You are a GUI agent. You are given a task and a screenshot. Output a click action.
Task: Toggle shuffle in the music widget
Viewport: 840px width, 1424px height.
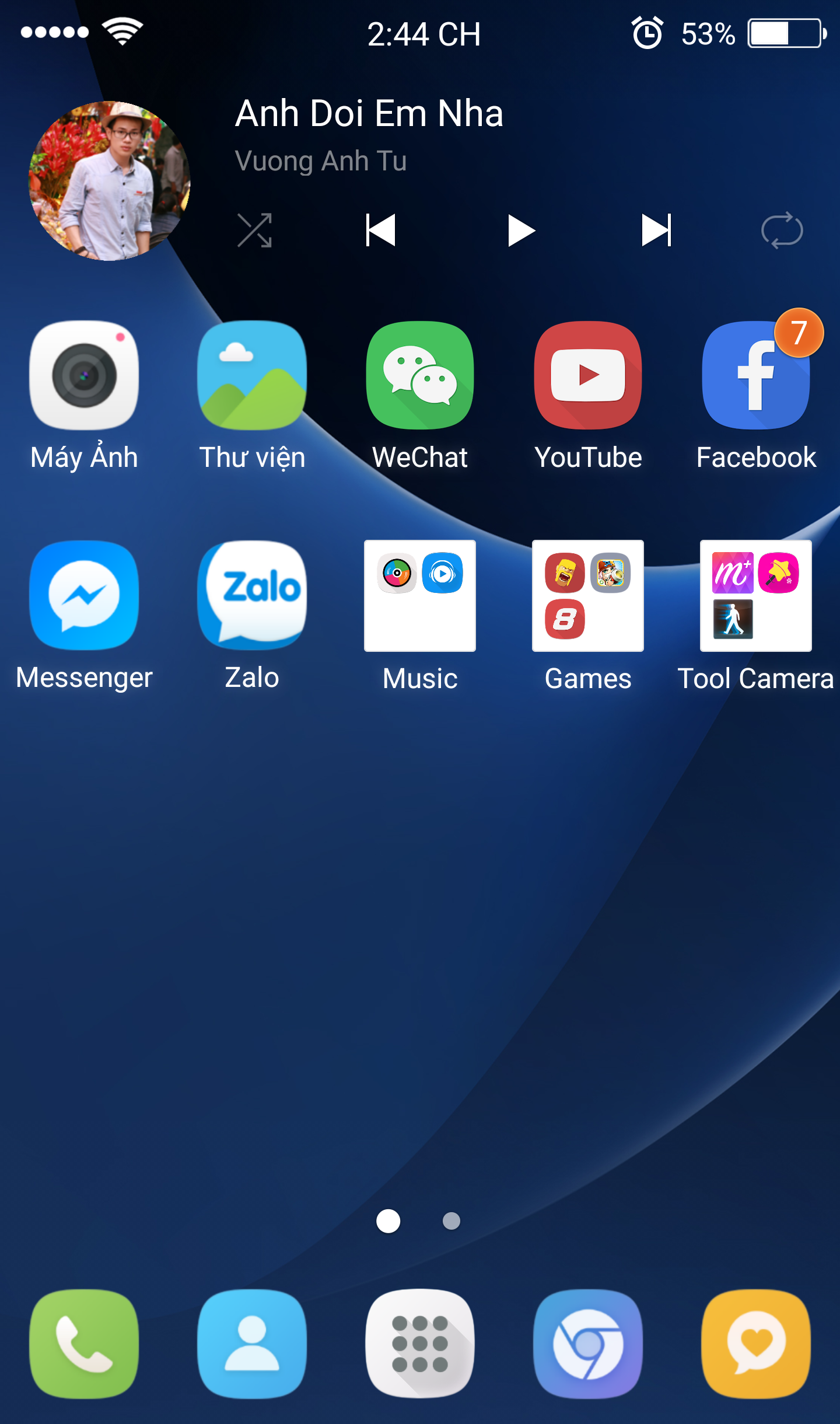(255, 231)
